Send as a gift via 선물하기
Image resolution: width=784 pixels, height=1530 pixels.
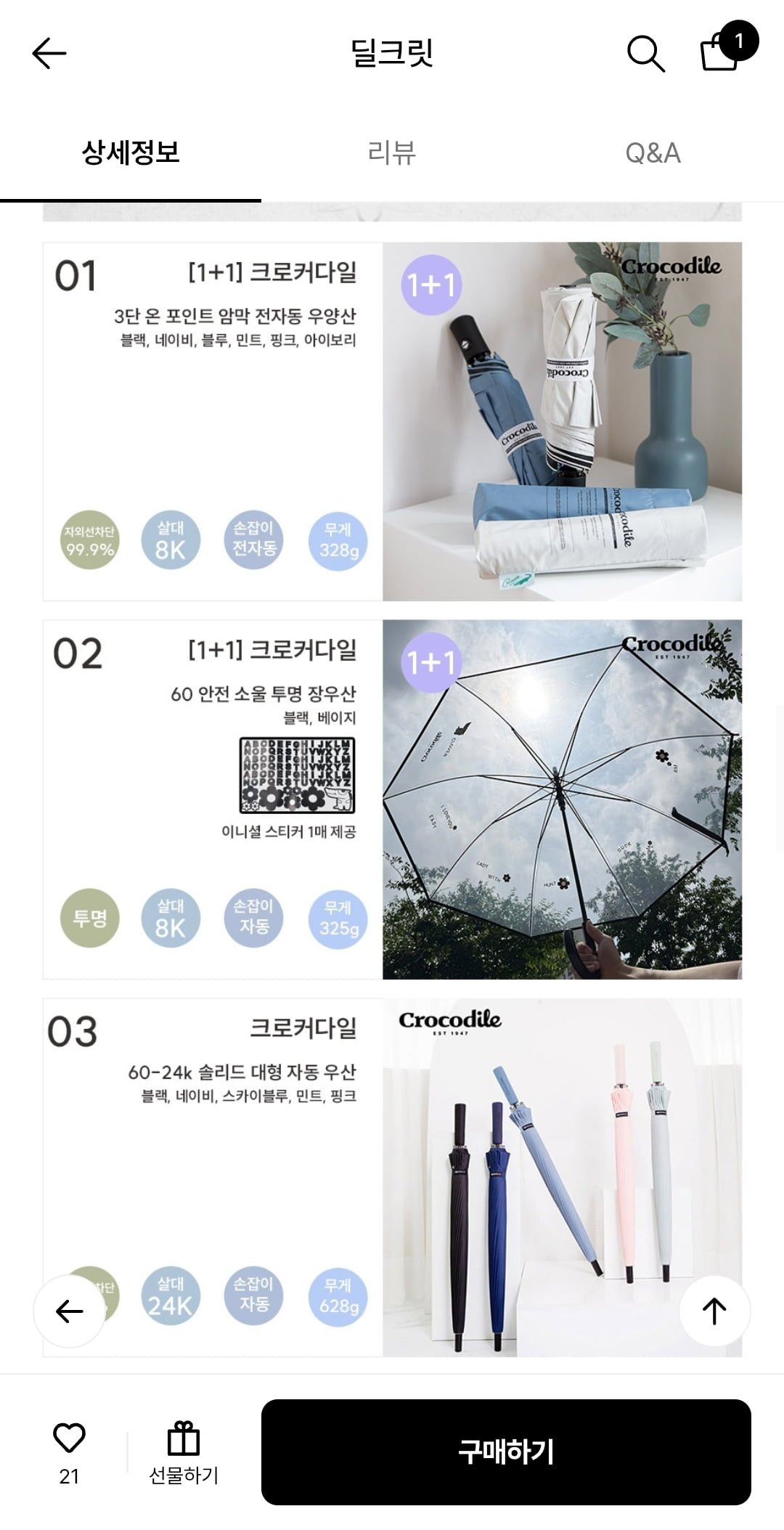(x=184, y=1452)
